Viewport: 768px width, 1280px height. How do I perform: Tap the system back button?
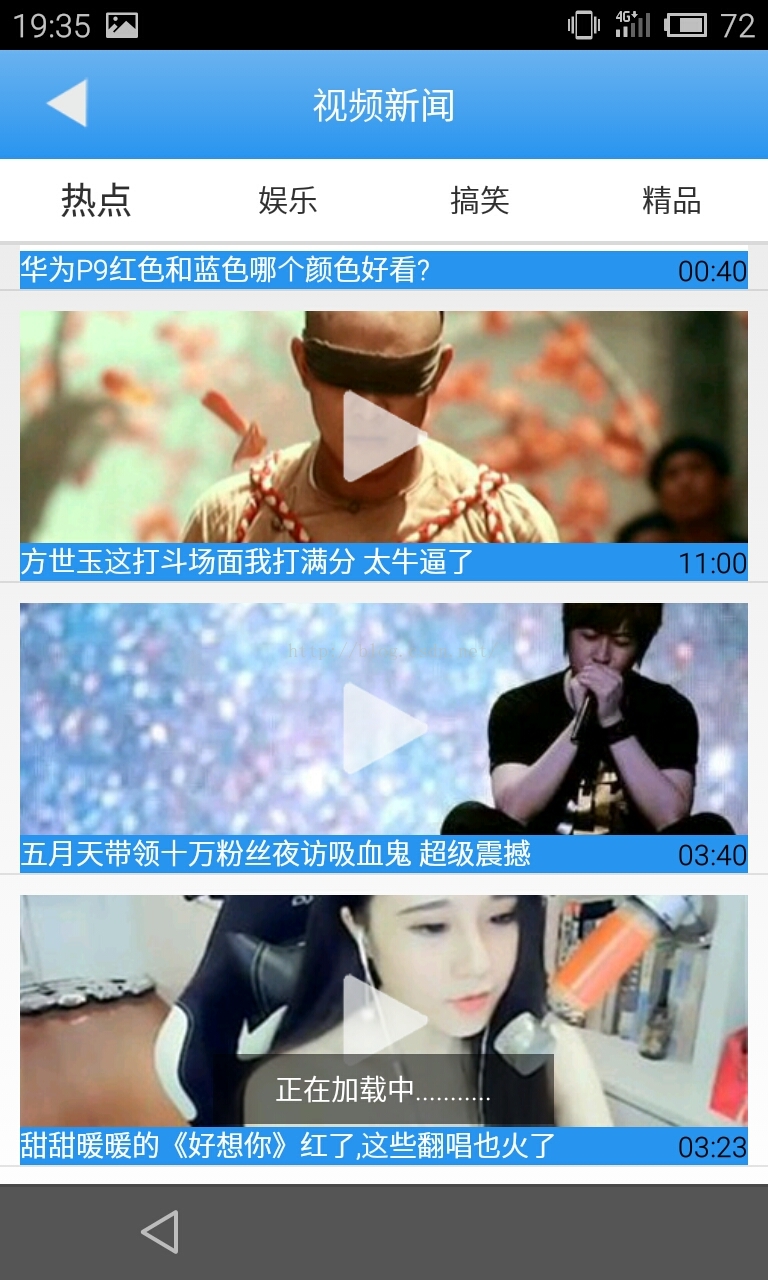[x=160, y=1232]
